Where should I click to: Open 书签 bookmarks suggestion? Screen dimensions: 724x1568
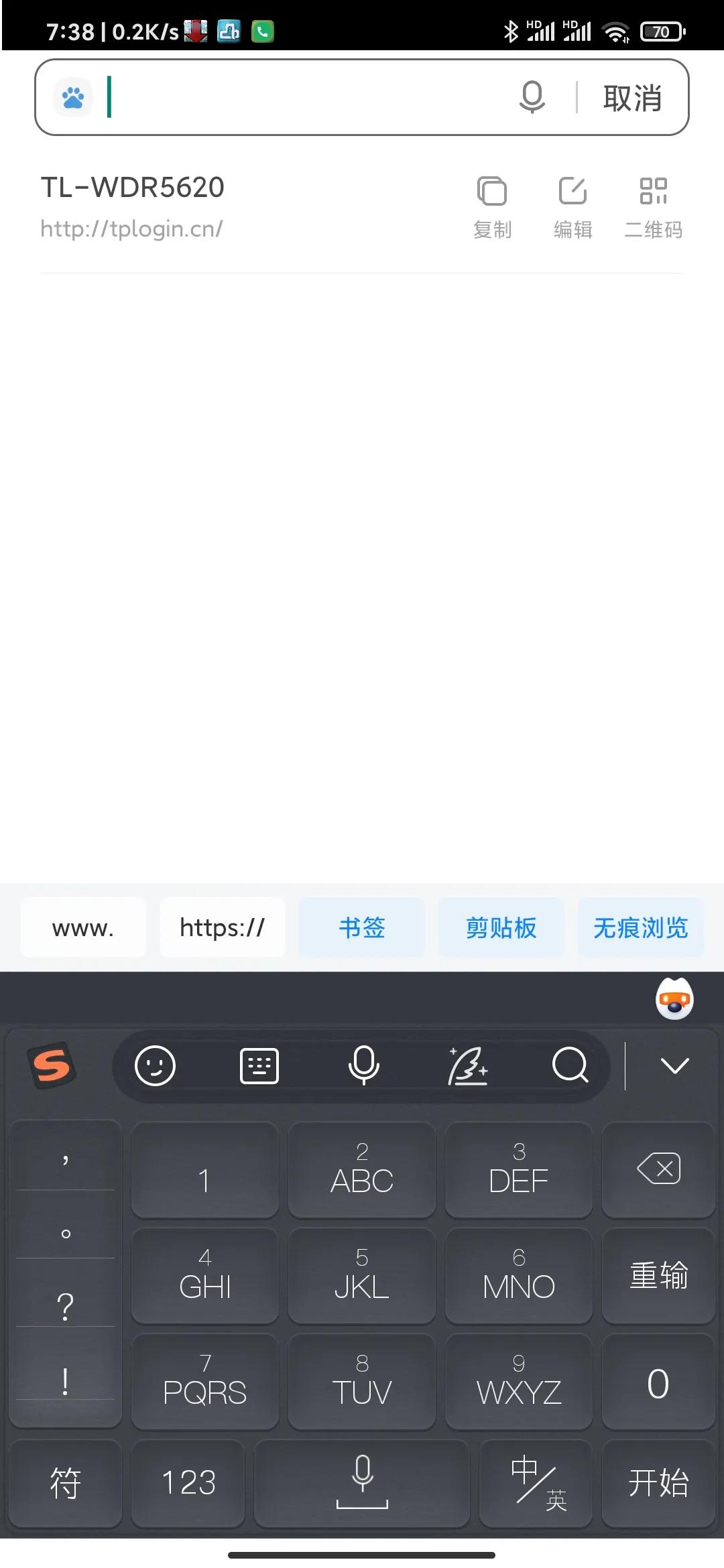tap(361, 927)
